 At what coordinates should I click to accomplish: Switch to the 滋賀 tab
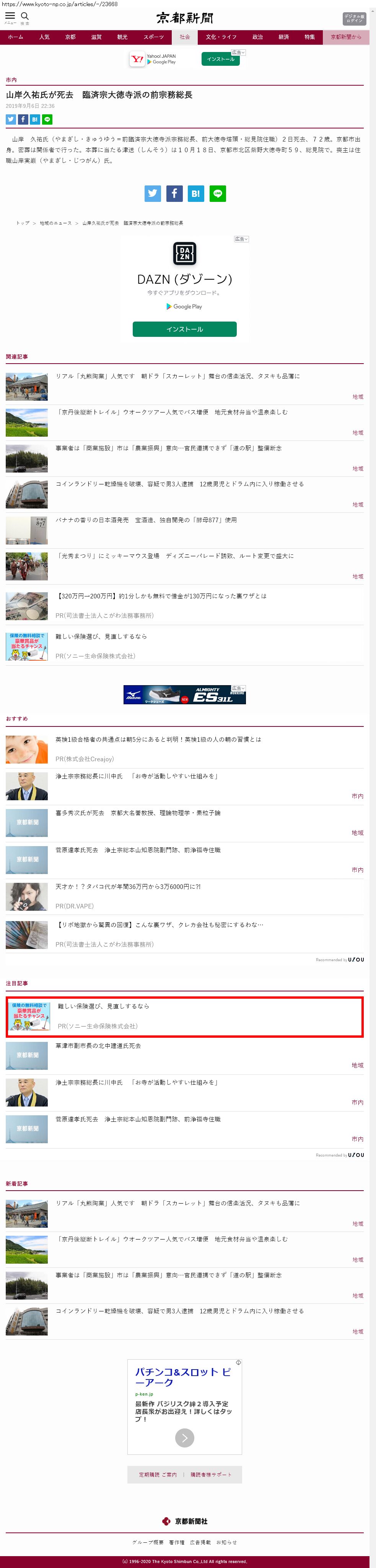tap(96, 37)
